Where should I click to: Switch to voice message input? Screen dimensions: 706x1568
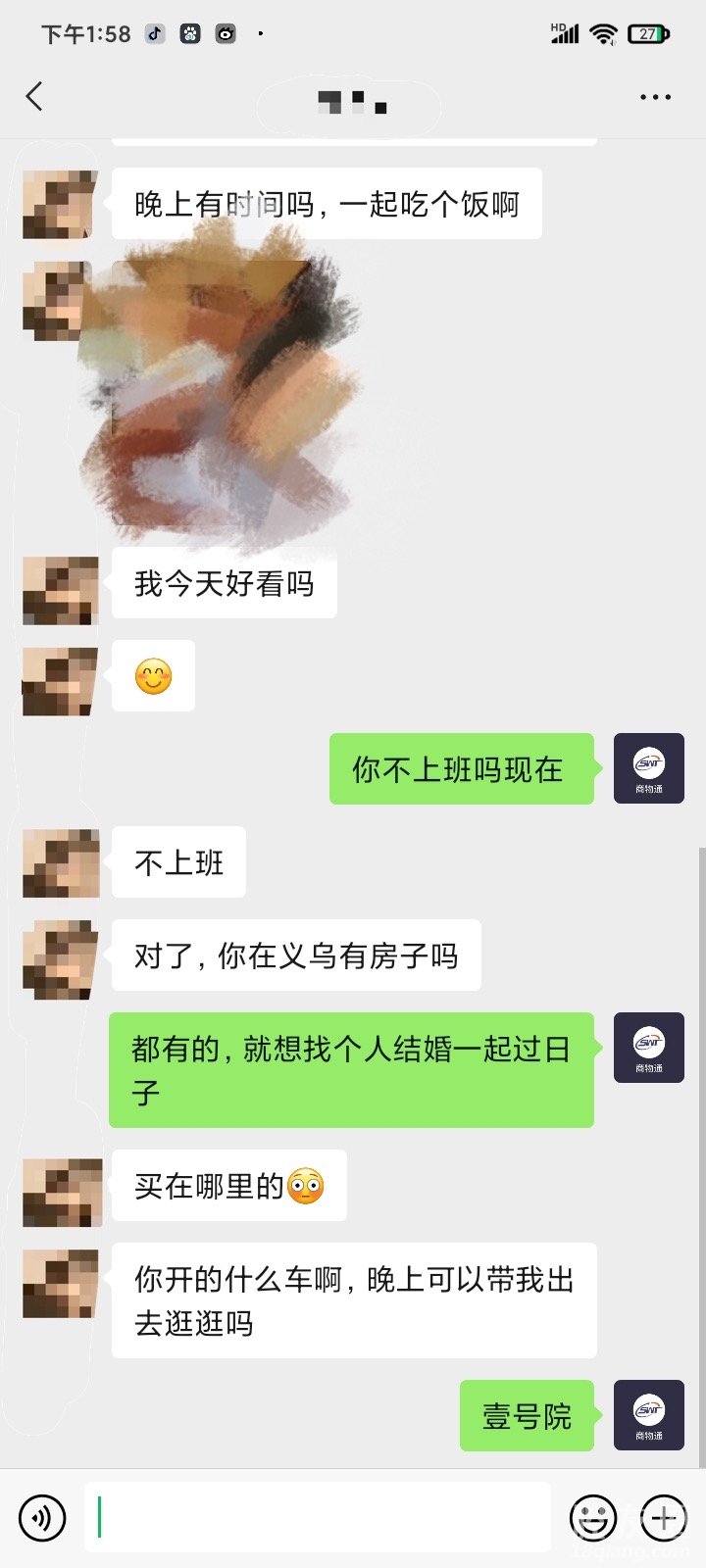[42, 1518]
